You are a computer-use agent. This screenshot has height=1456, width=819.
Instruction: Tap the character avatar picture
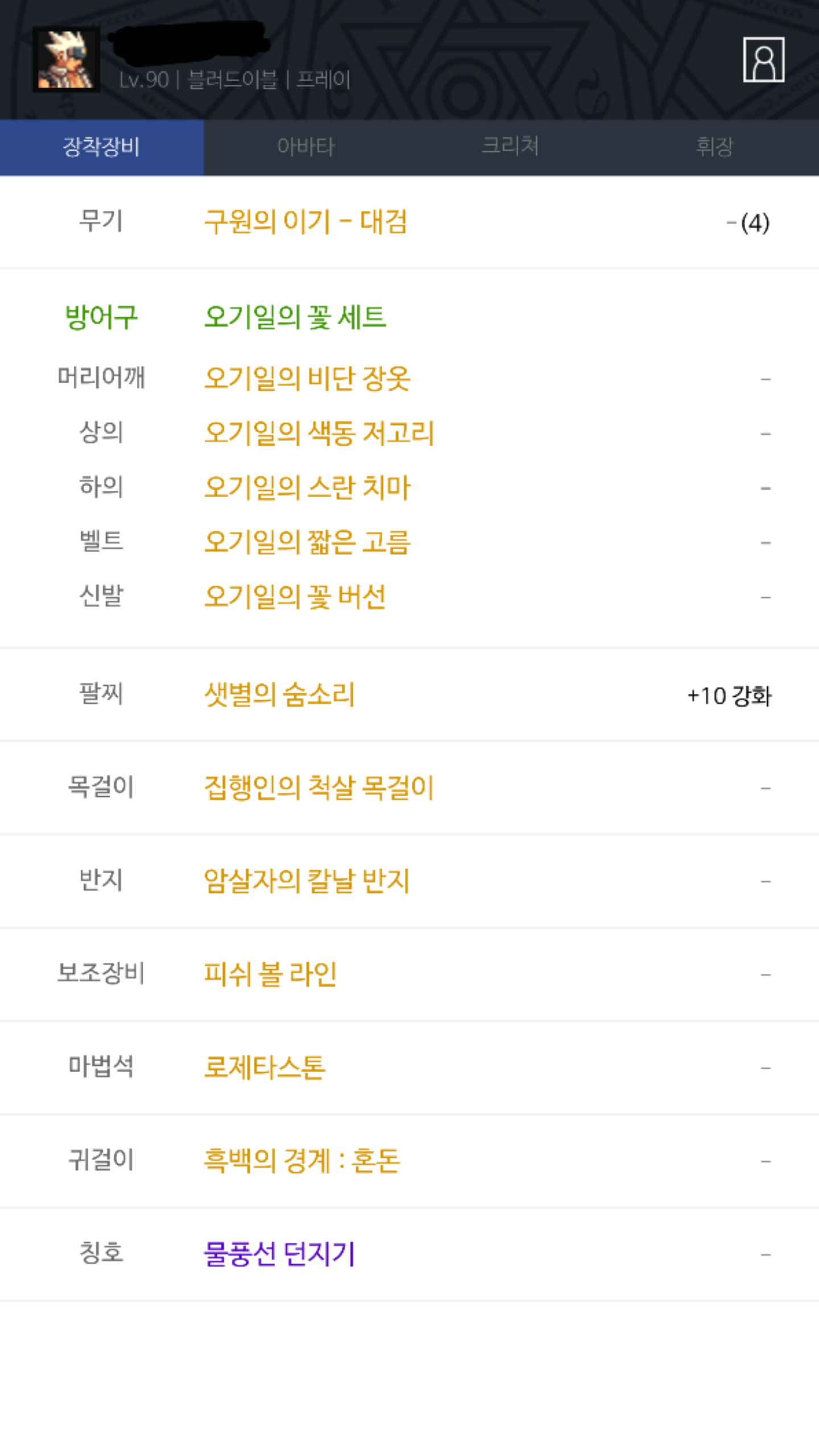(x=66, y=60)
